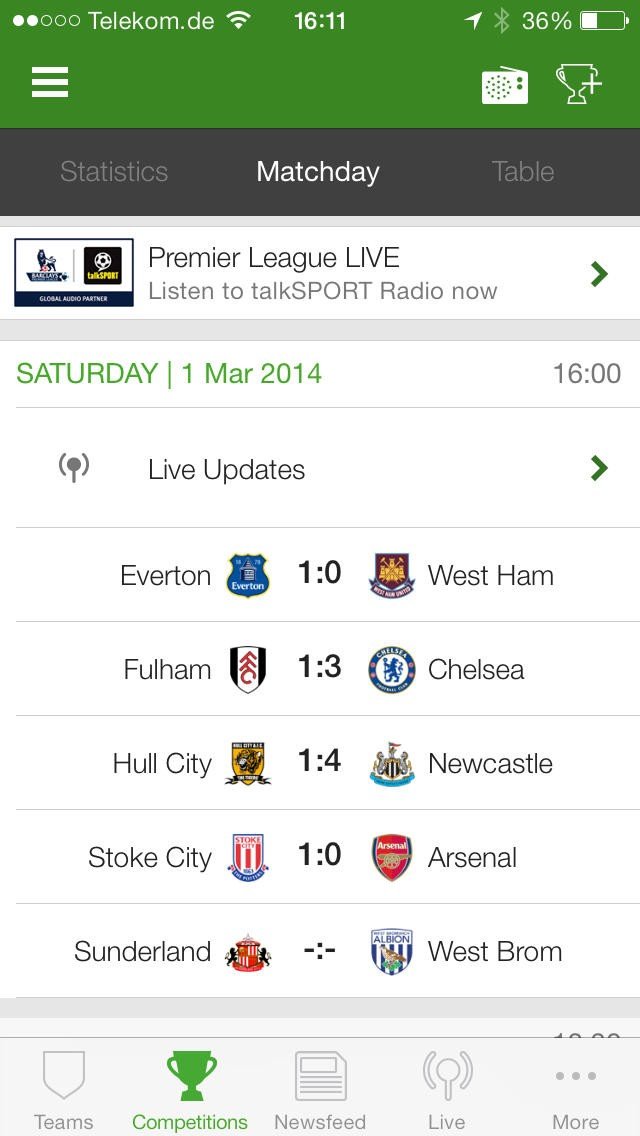
Task: Open the Sunderland vs West Brom fixture
Action: click(320, 951)
